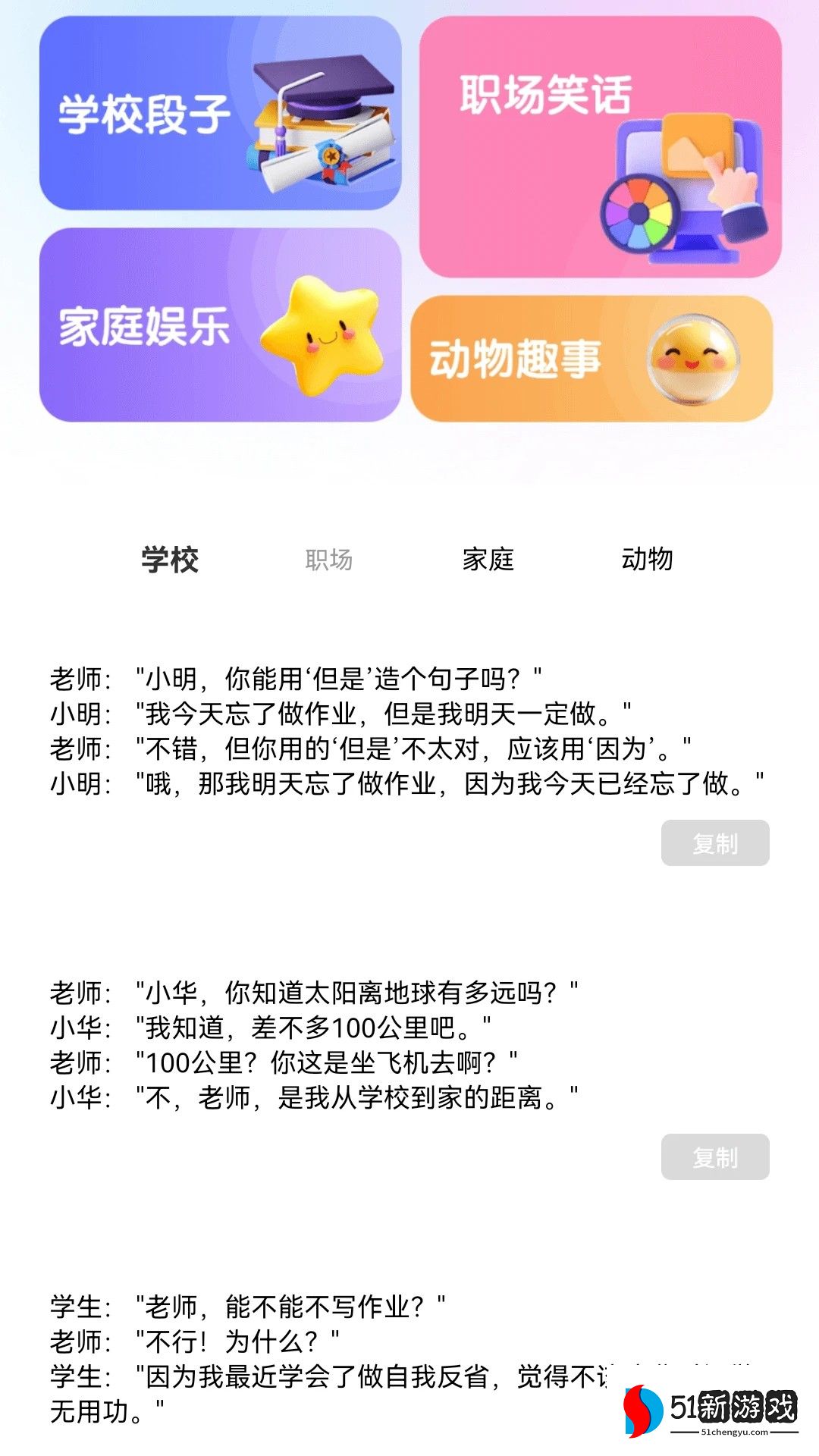Open the 职场笑话 category card
Screen dimensions: 819x1456
600,147
